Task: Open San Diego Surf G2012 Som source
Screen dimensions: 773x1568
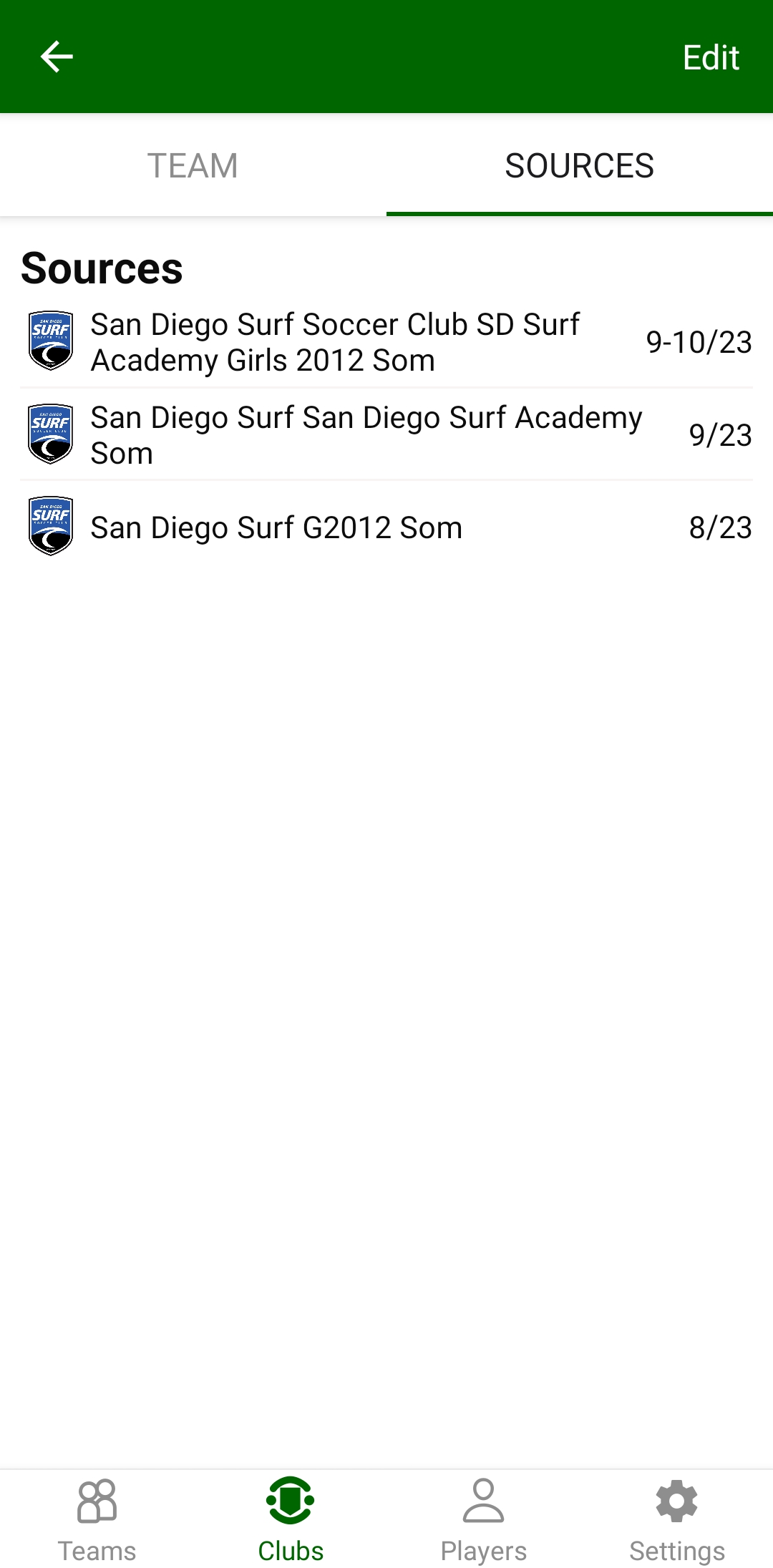Action: point(386,527)
